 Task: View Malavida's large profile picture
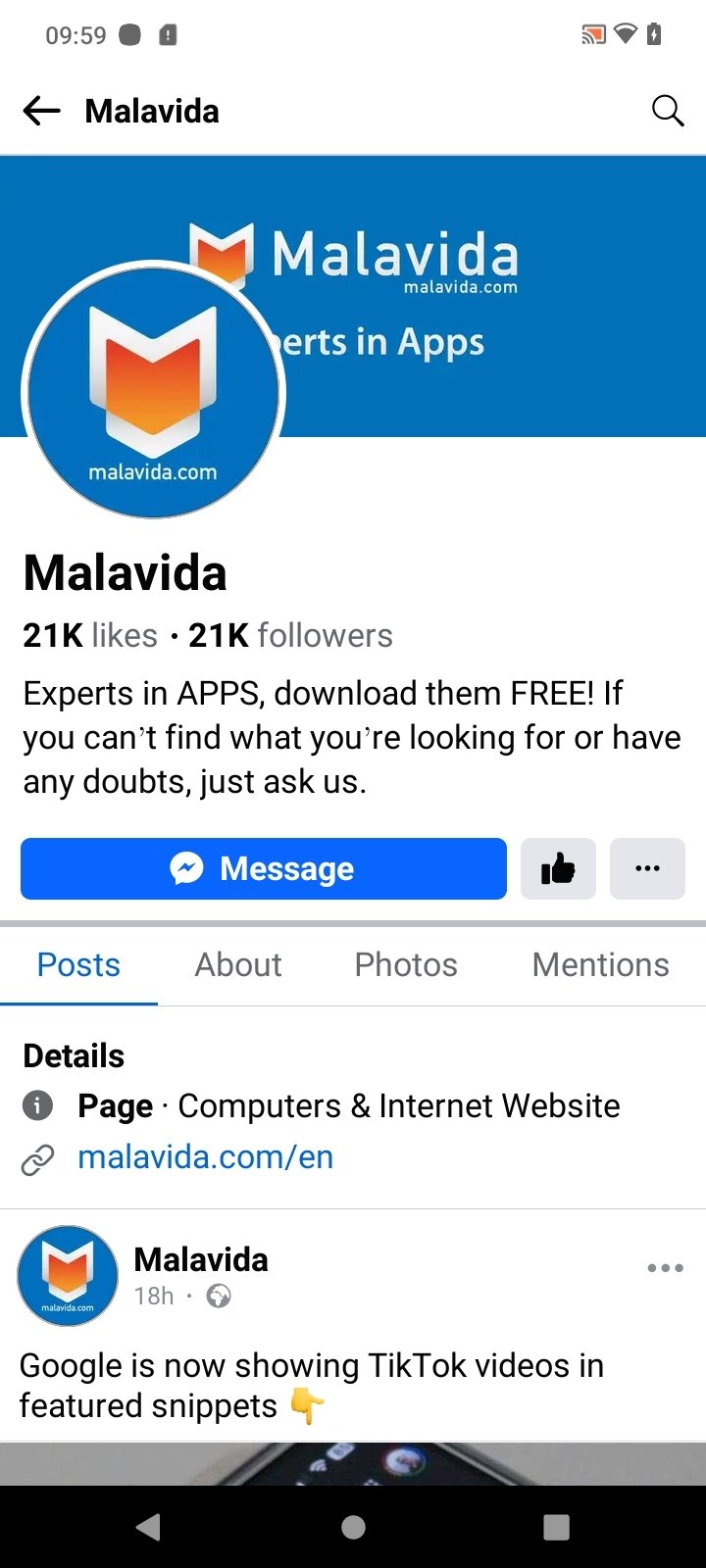tap(153, 390)
